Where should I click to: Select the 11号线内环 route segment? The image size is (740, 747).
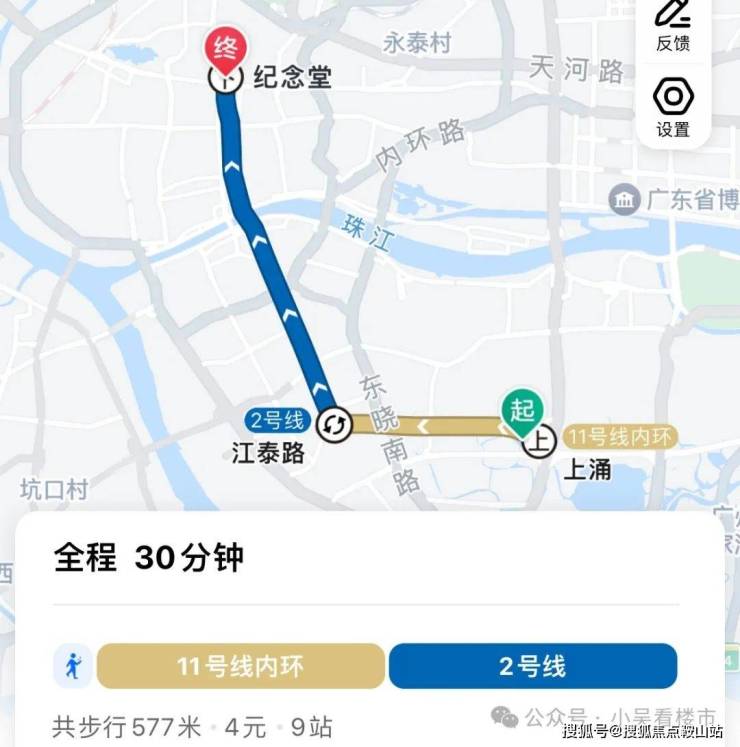240,666
